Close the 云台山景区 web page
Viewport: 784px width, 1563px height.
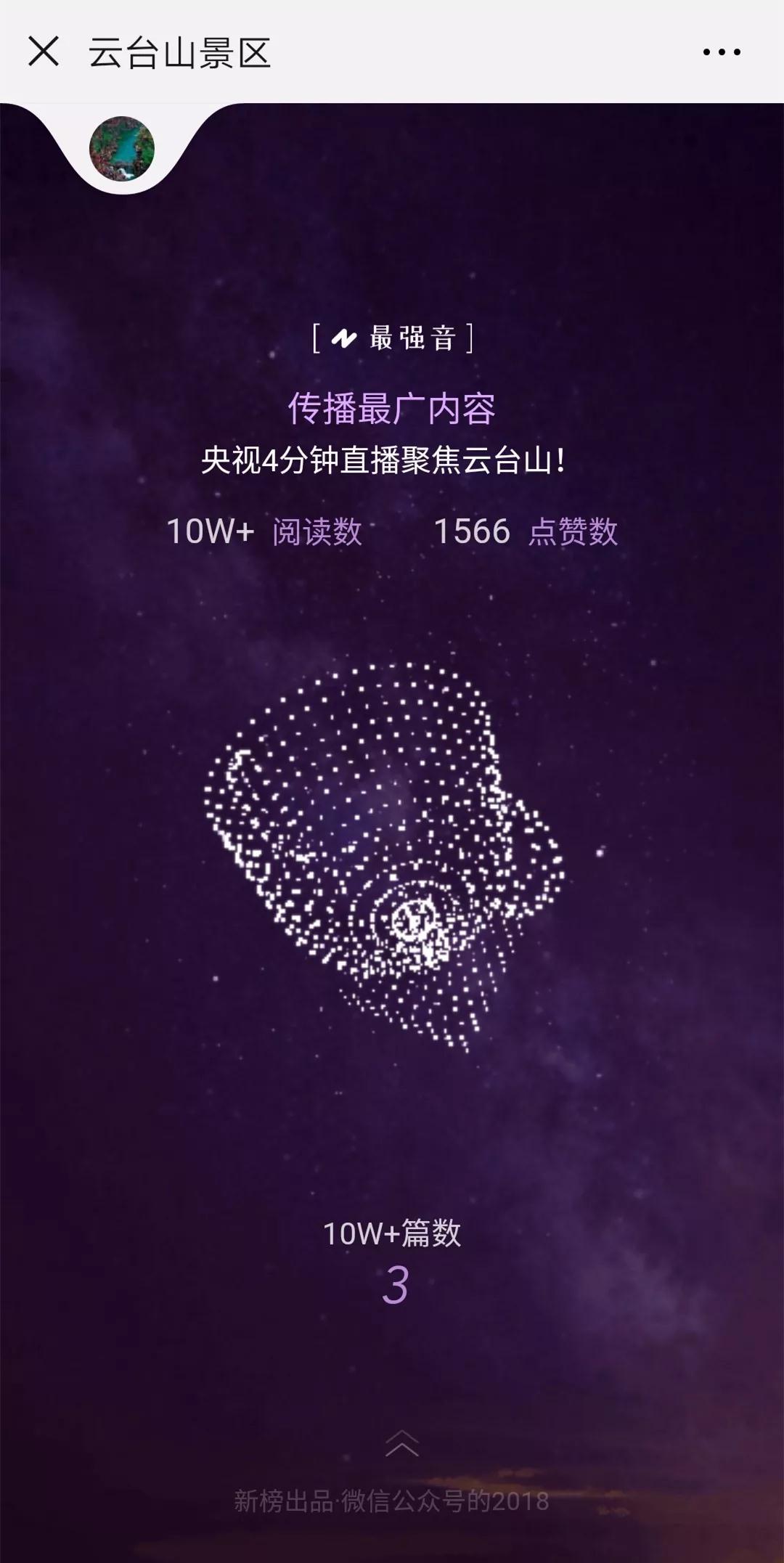44,52
